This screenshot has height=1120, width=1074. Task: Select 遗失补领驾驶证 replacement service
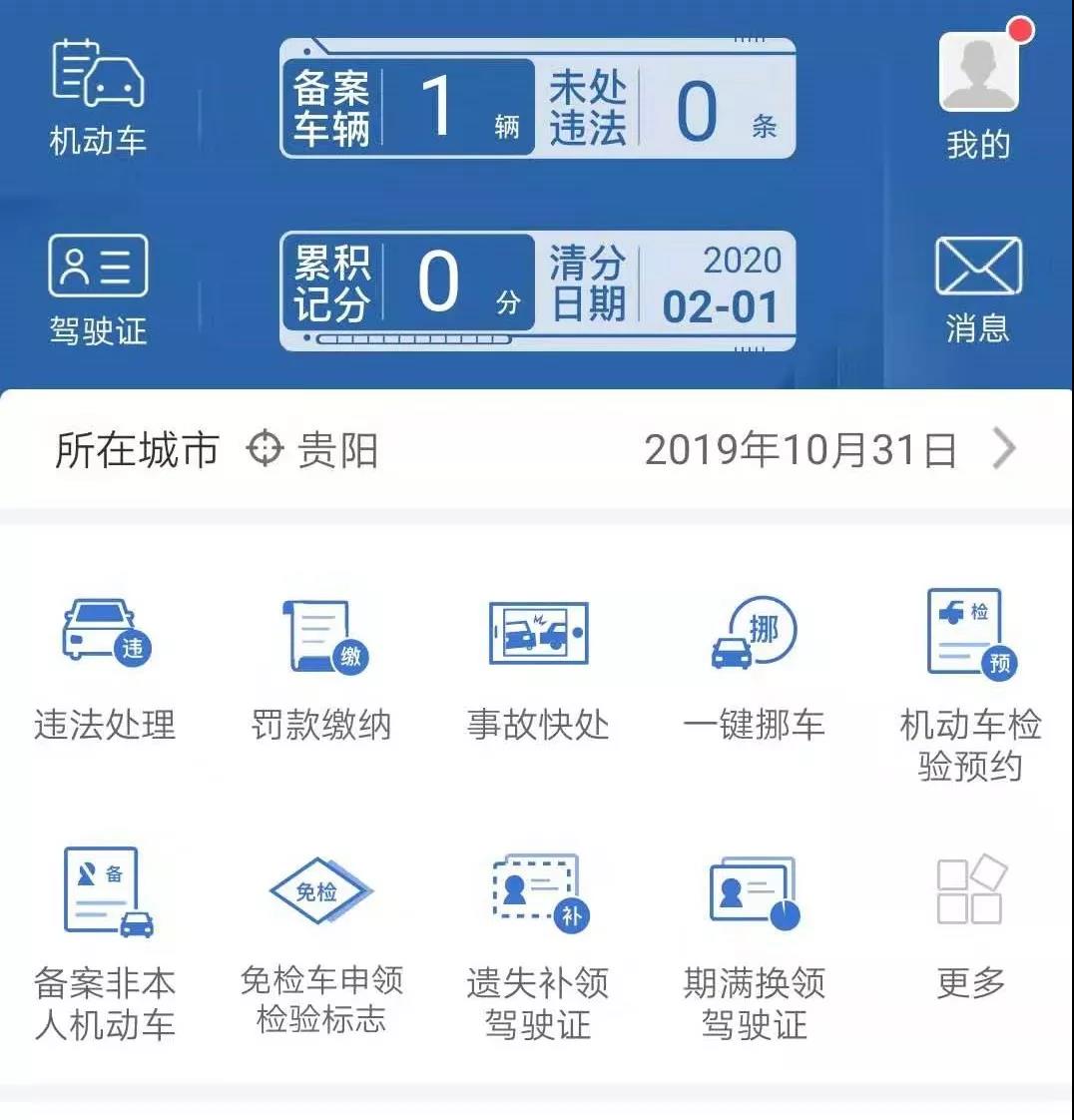[x=538, y=943]
